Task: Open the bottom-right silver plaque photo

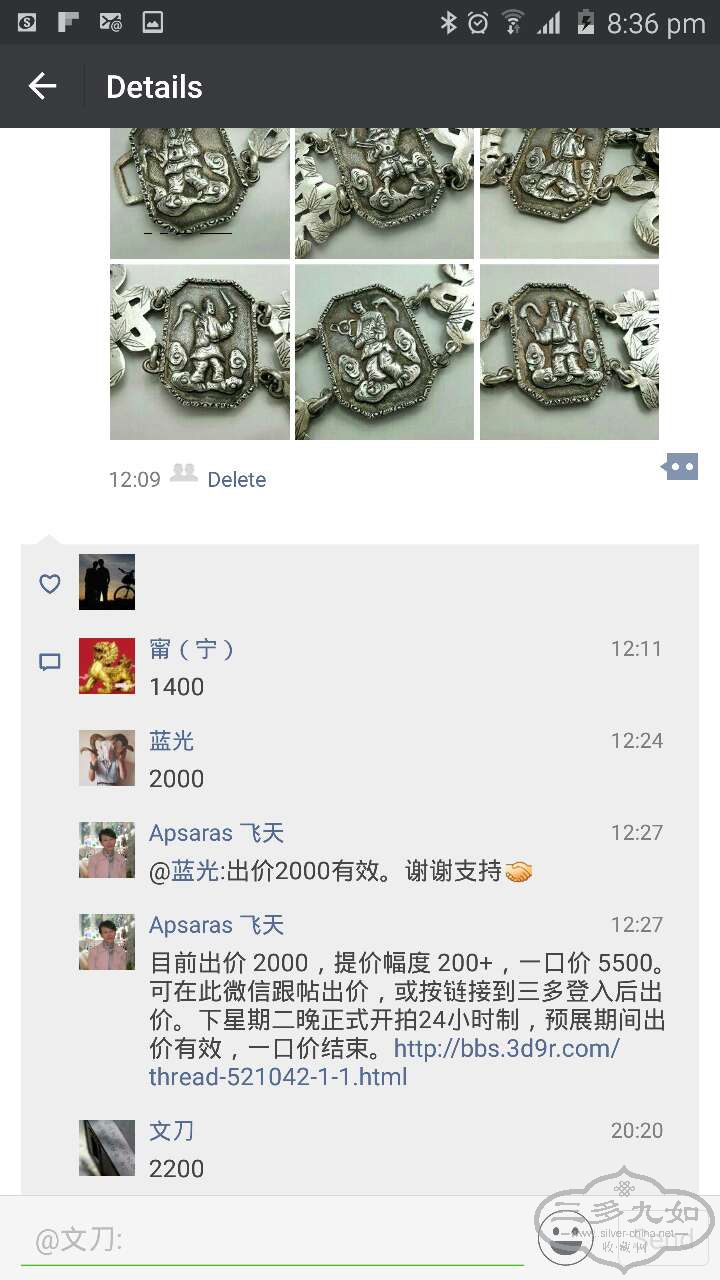Action: (x=569, y=352)
